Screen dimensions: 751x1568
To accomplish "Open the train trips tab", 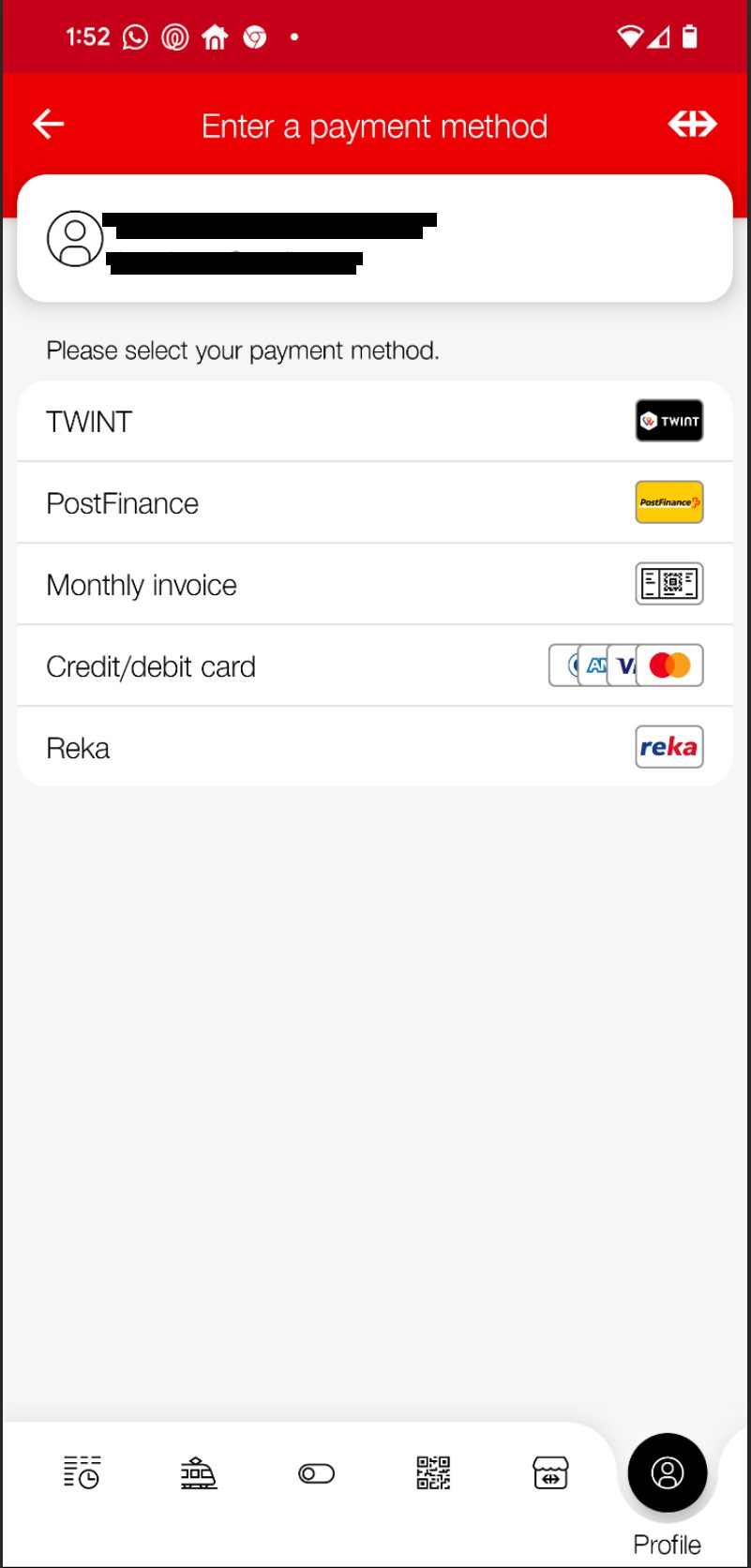I will pos(199,1472).
